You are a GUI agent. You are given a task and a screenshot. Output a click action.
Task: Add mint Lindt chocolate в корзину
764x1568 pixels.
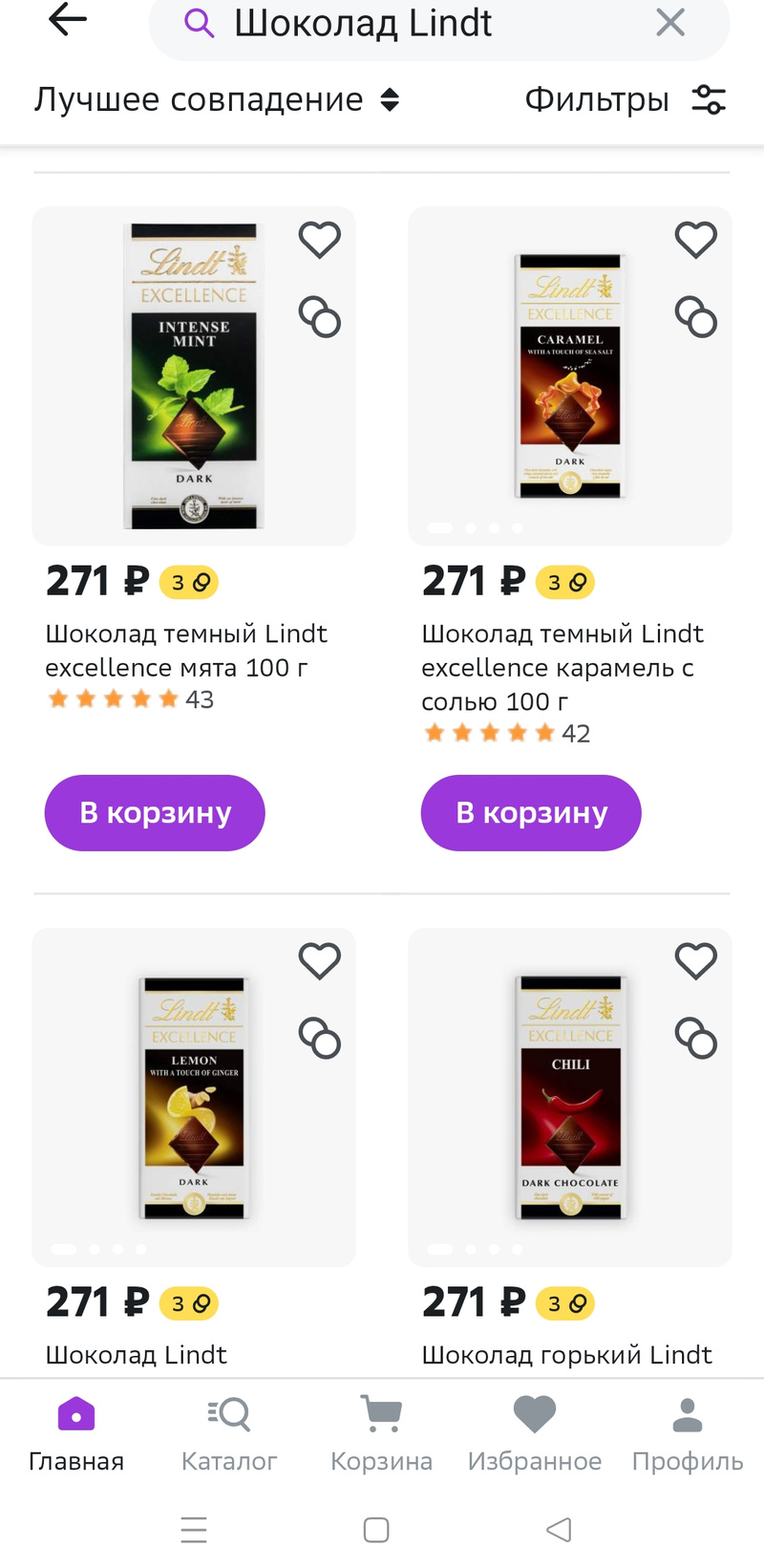pyautogui.click(x=155, y=812)
